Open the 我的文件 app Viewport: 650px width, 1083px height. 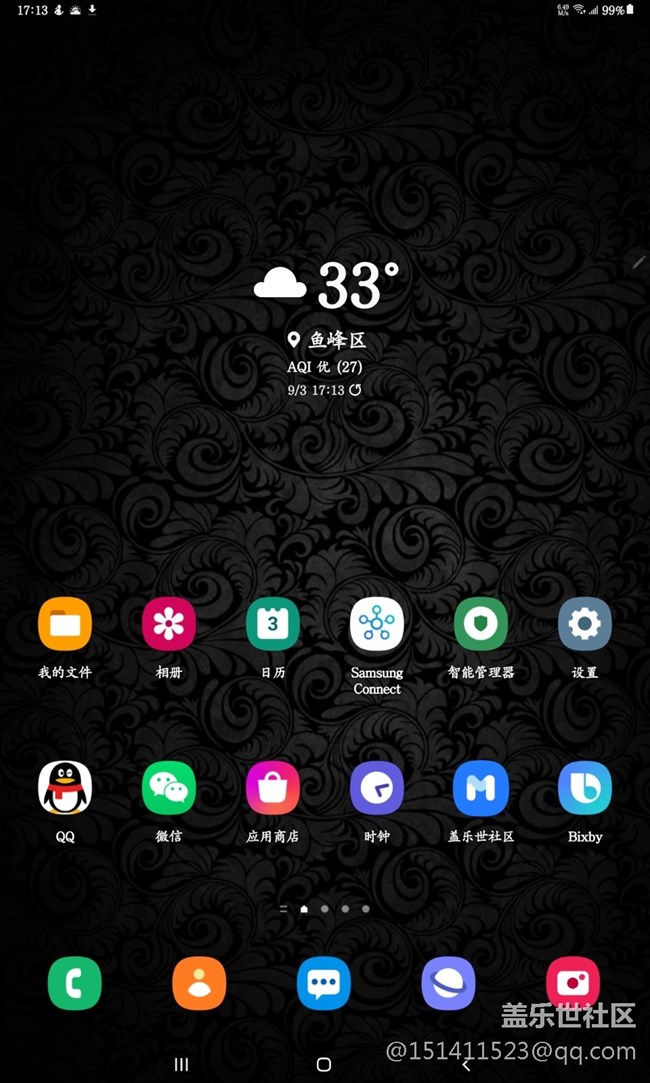pyautogui.click(x=65, y=625)
